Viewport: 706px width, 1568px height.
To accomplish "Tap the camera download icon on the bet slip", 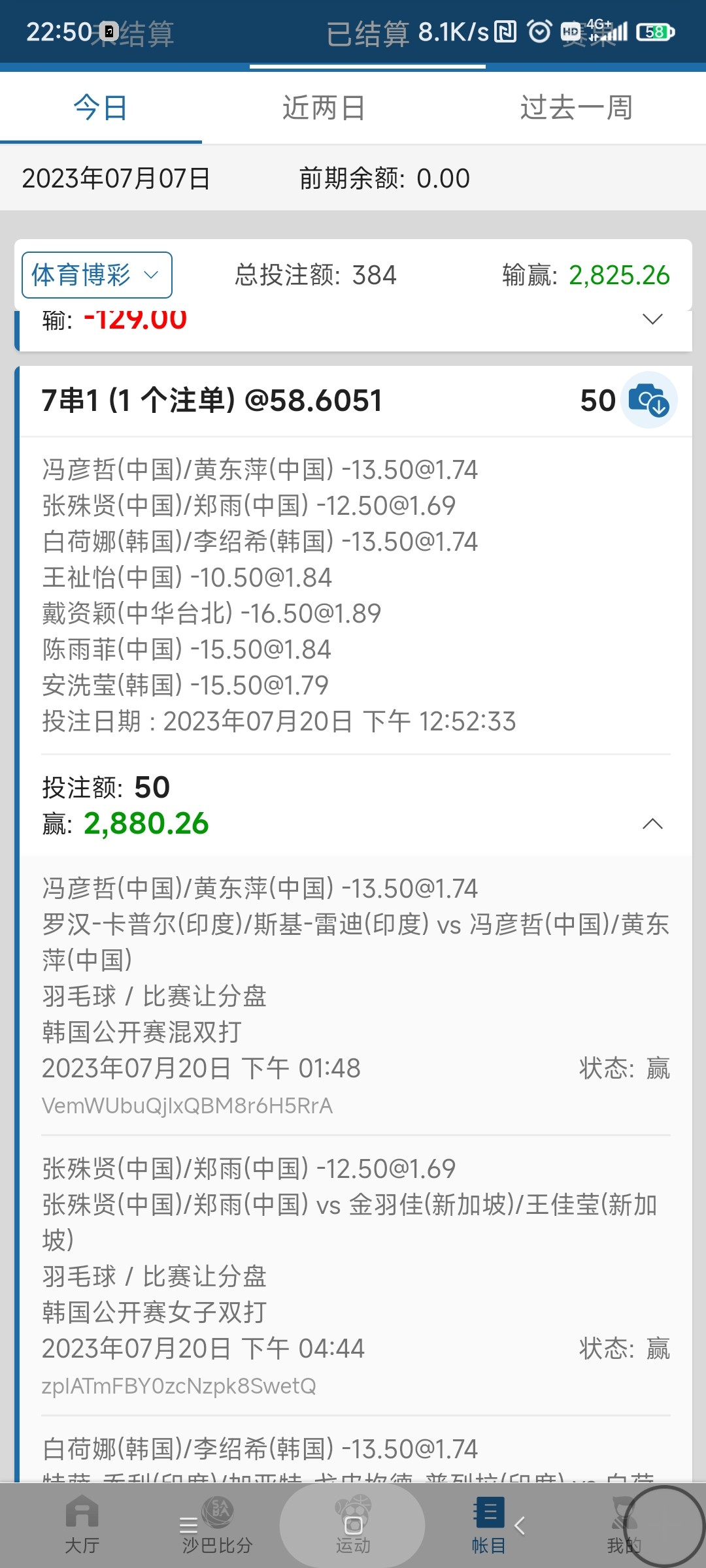I will pyautogui.click(x=649, y=401).
